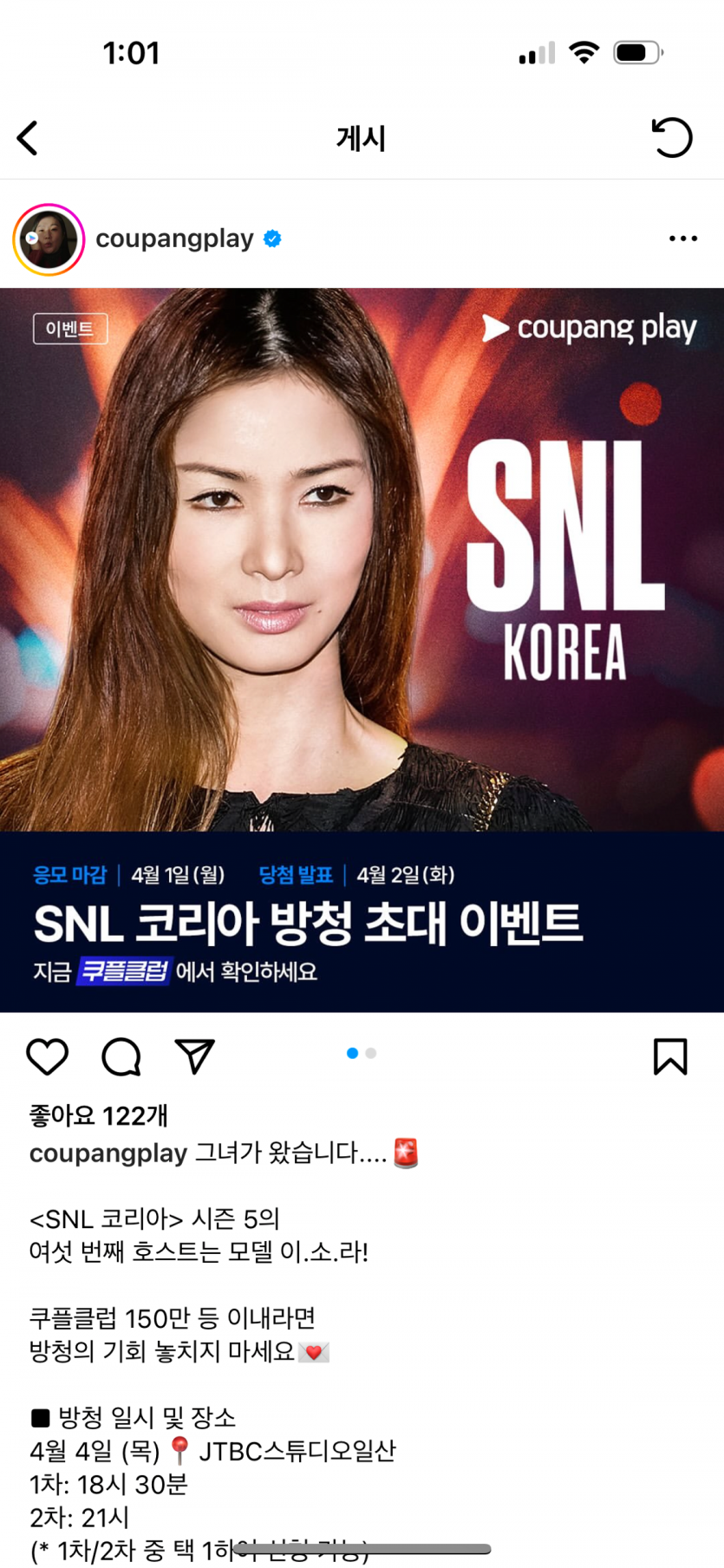Image resolution: width=724 pixels, height=1568 pixels.
Task: Share the post with the paper plane icon
Action: (195, 1056)
